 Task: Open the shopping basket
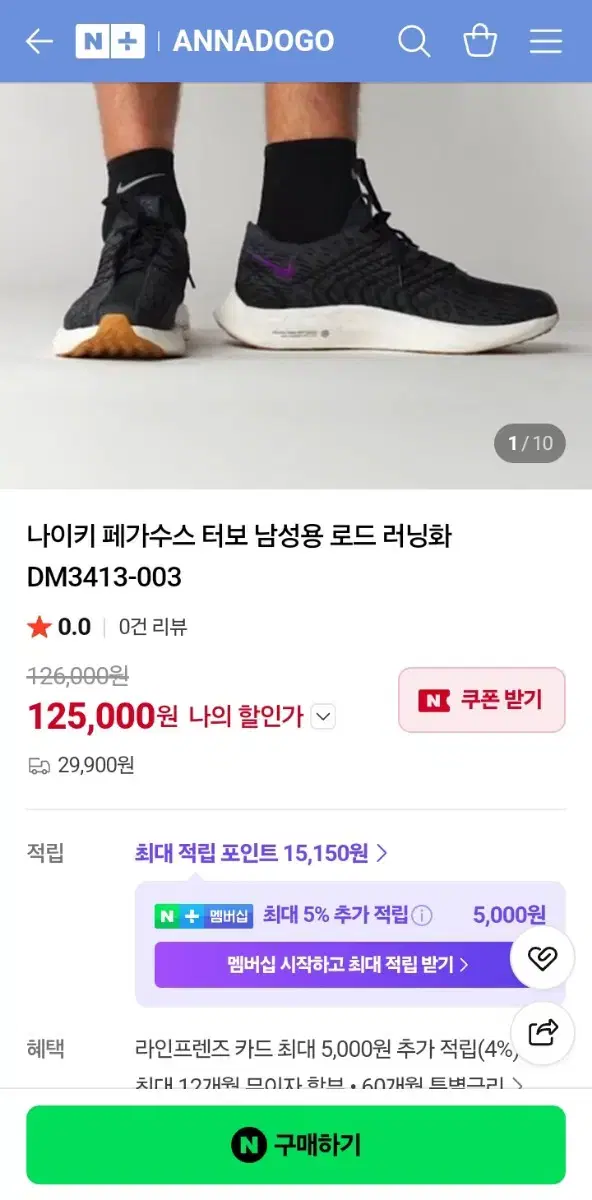point(480,41)
